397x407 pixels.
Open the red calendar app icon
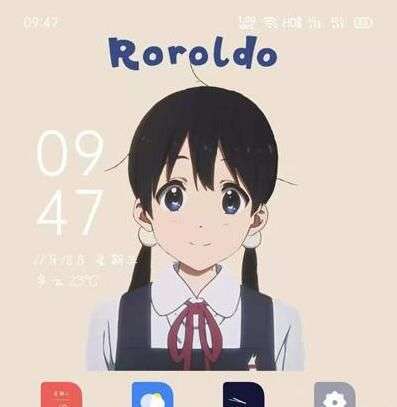coord(61,395)
